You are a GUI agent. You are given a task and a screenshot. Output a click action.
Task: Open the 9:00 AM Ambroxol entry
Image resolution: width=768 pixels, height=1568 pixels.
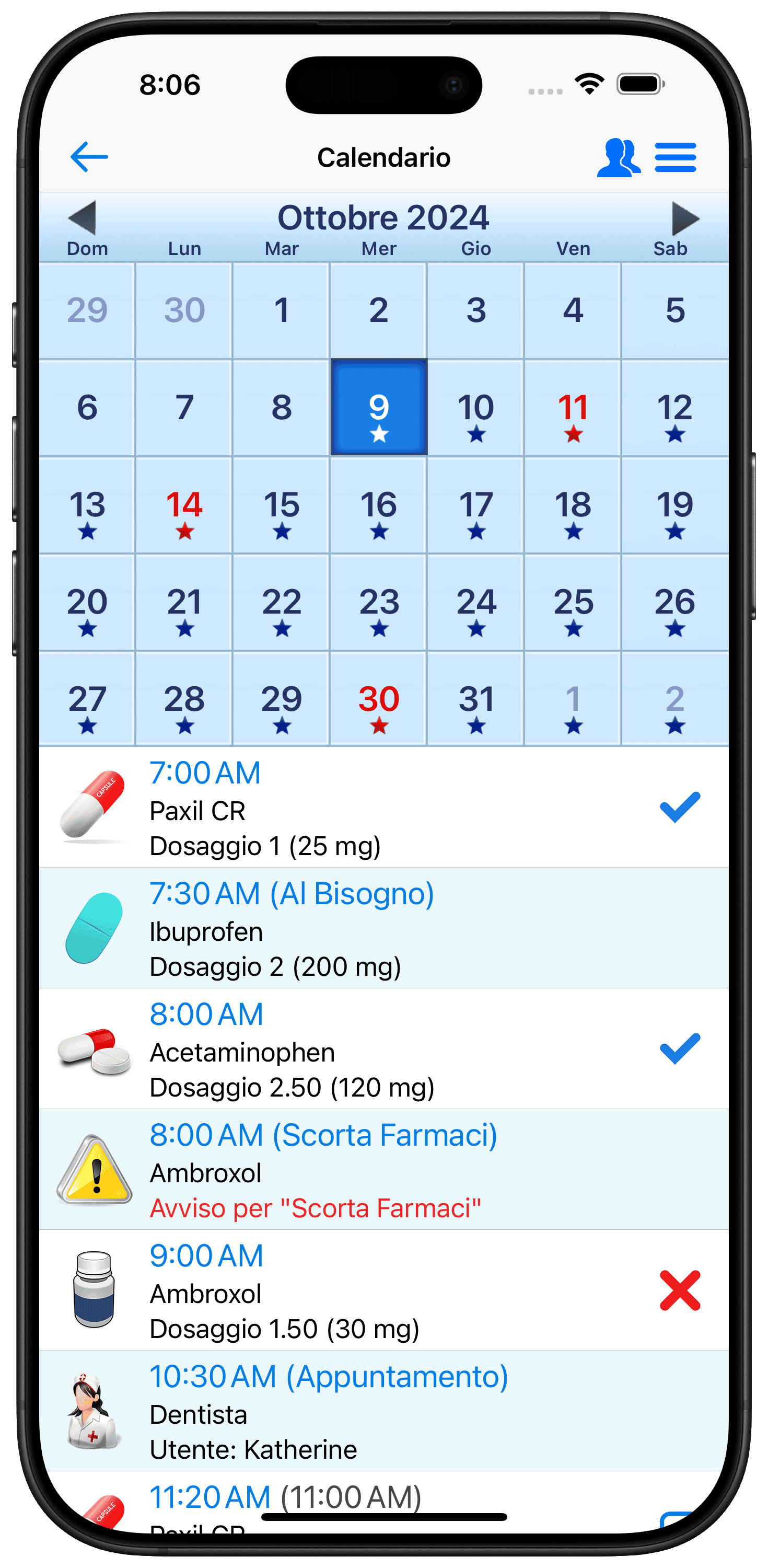[384, 1290]
